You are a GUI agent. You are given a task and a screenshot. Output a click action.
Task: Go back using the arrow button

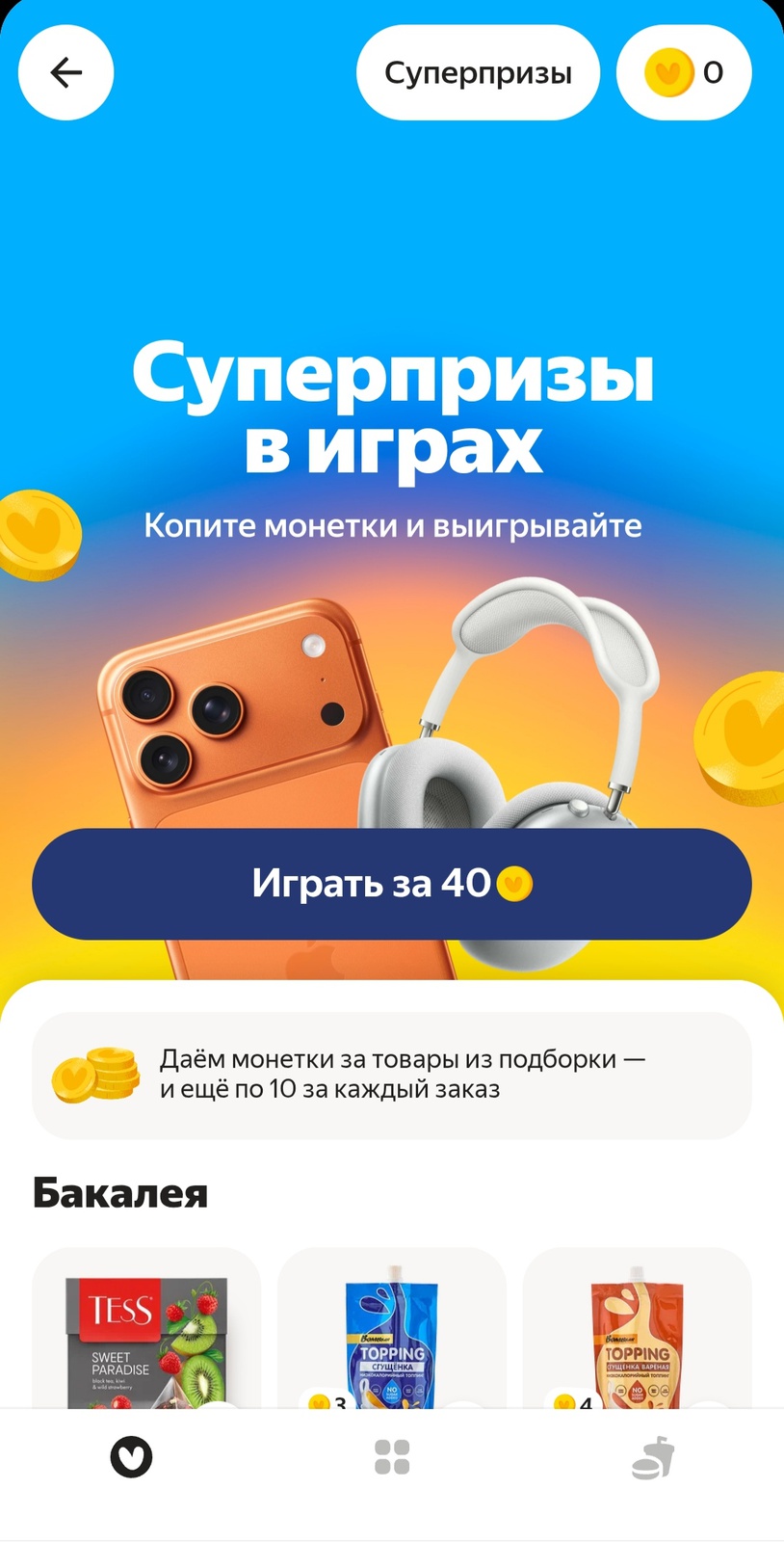point(66,72)
